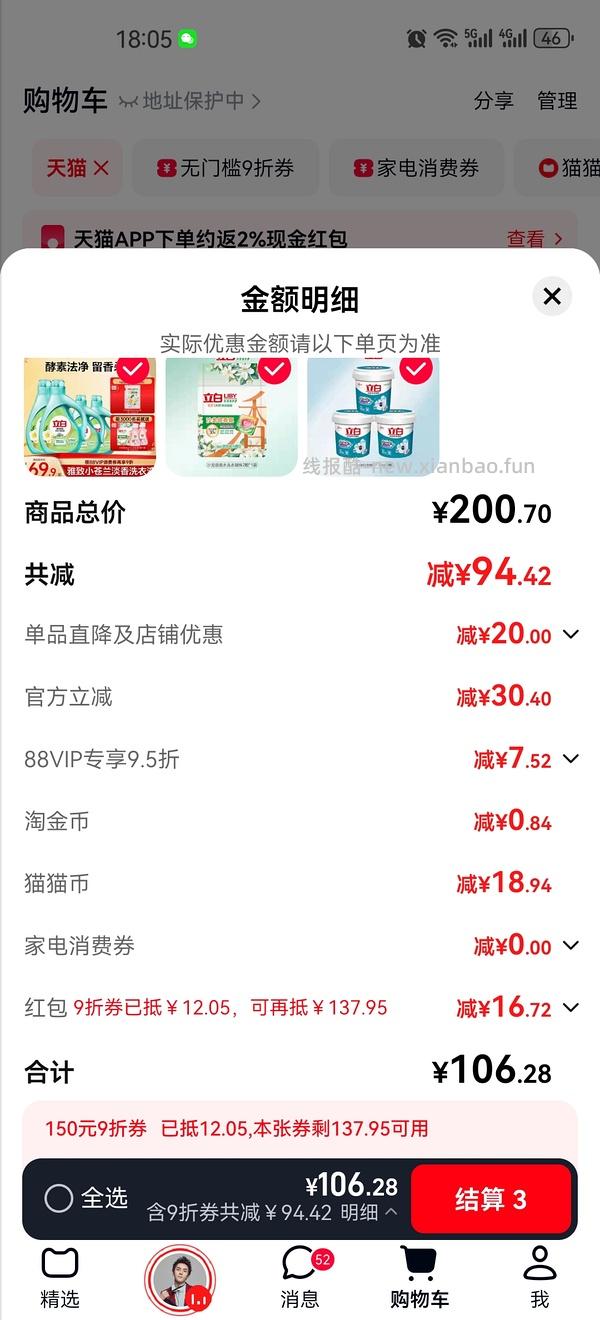Switch to the 精选 tab
Image resolution: width=600 pixels, height=1320 pixels.
[x=60, y=1277]
